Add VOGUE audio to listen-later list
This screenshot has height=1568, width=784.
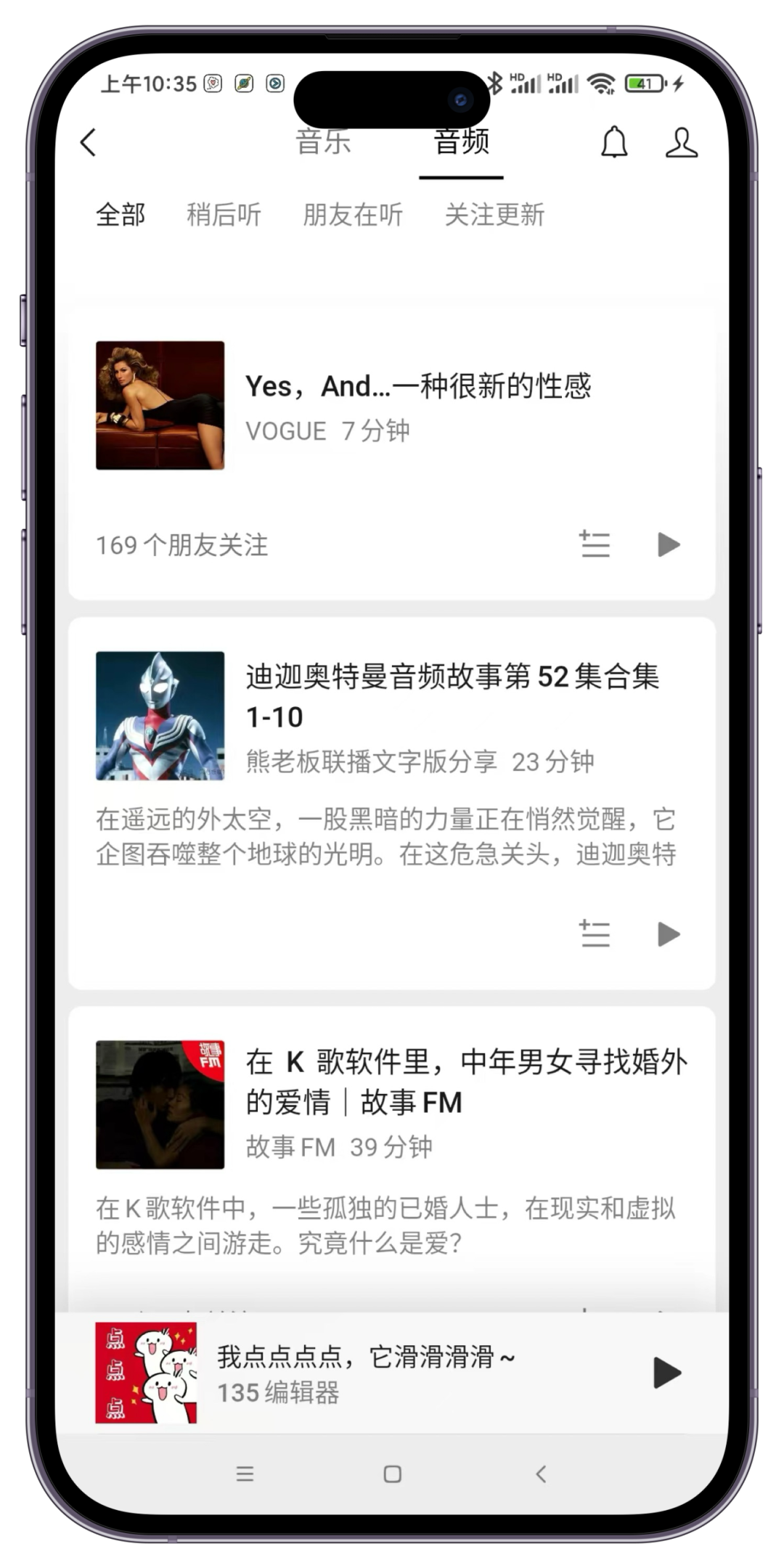click(595, 544)
